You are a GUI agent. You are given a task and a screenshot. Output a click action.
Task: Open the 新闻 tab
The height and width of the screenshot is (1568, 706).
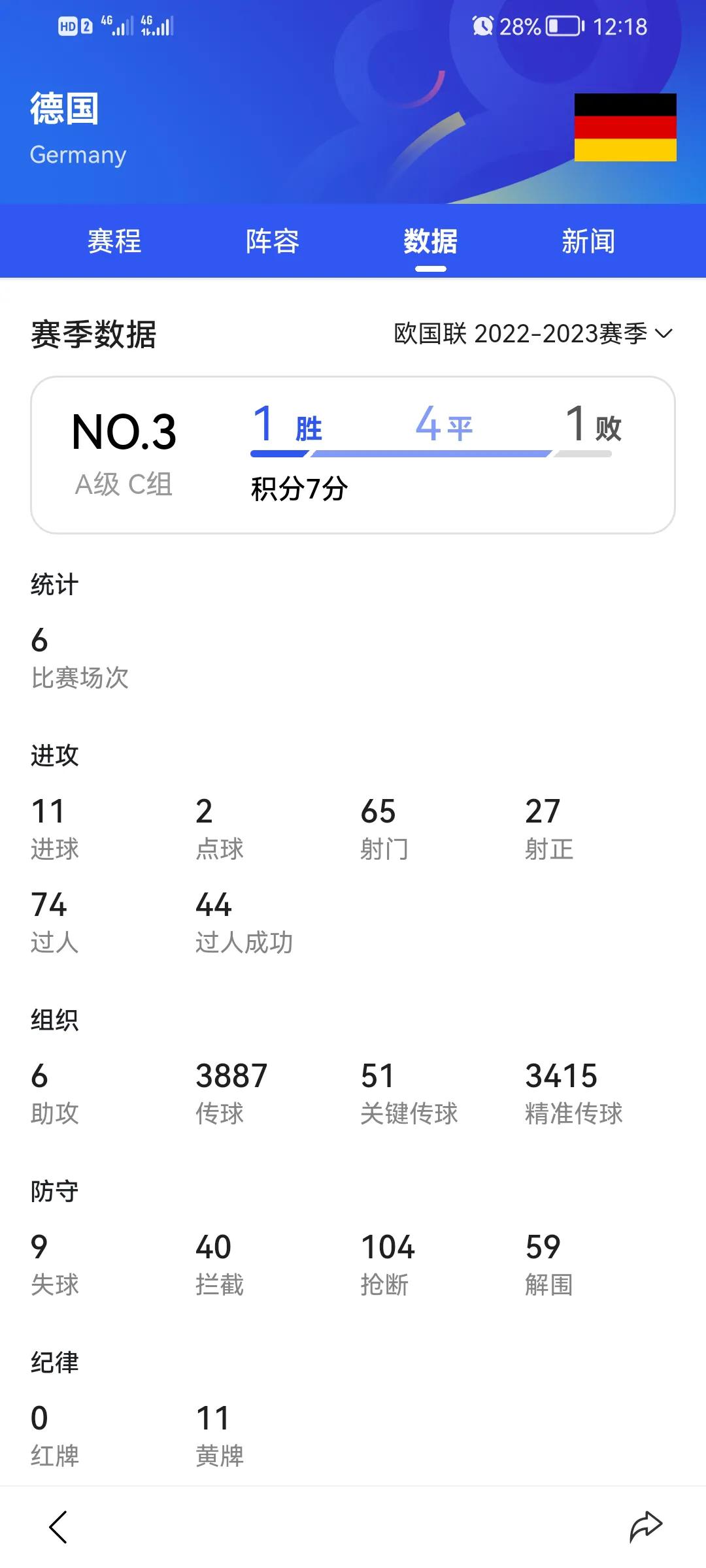[x=588, y=242]
